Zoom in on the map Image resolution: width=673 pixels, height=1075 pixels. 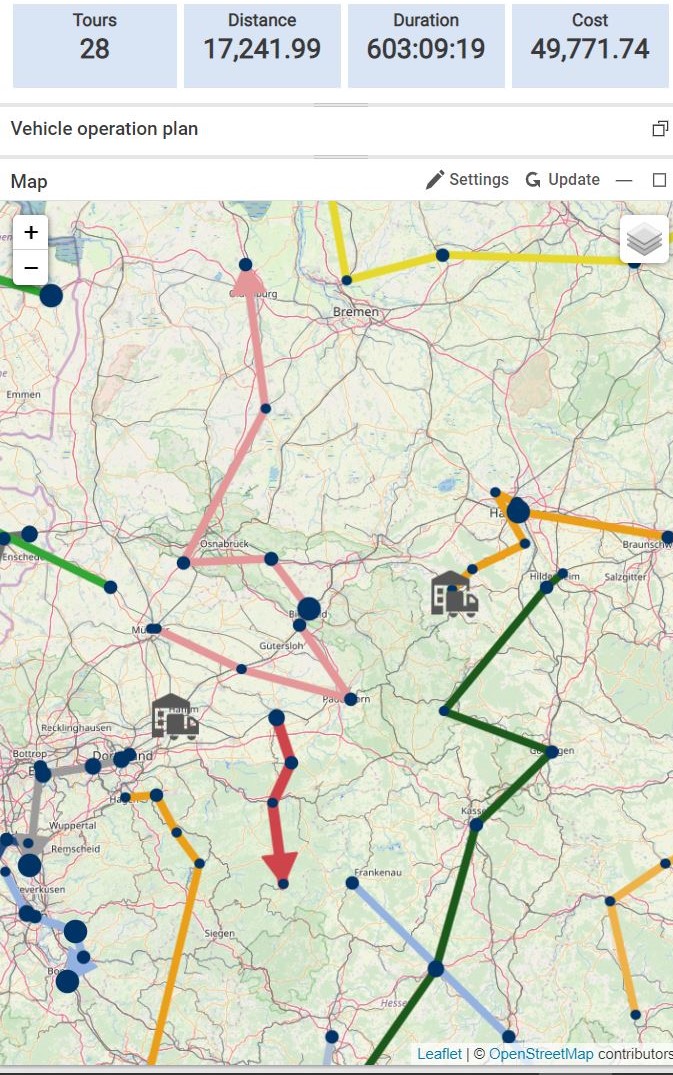pos(31,232)
